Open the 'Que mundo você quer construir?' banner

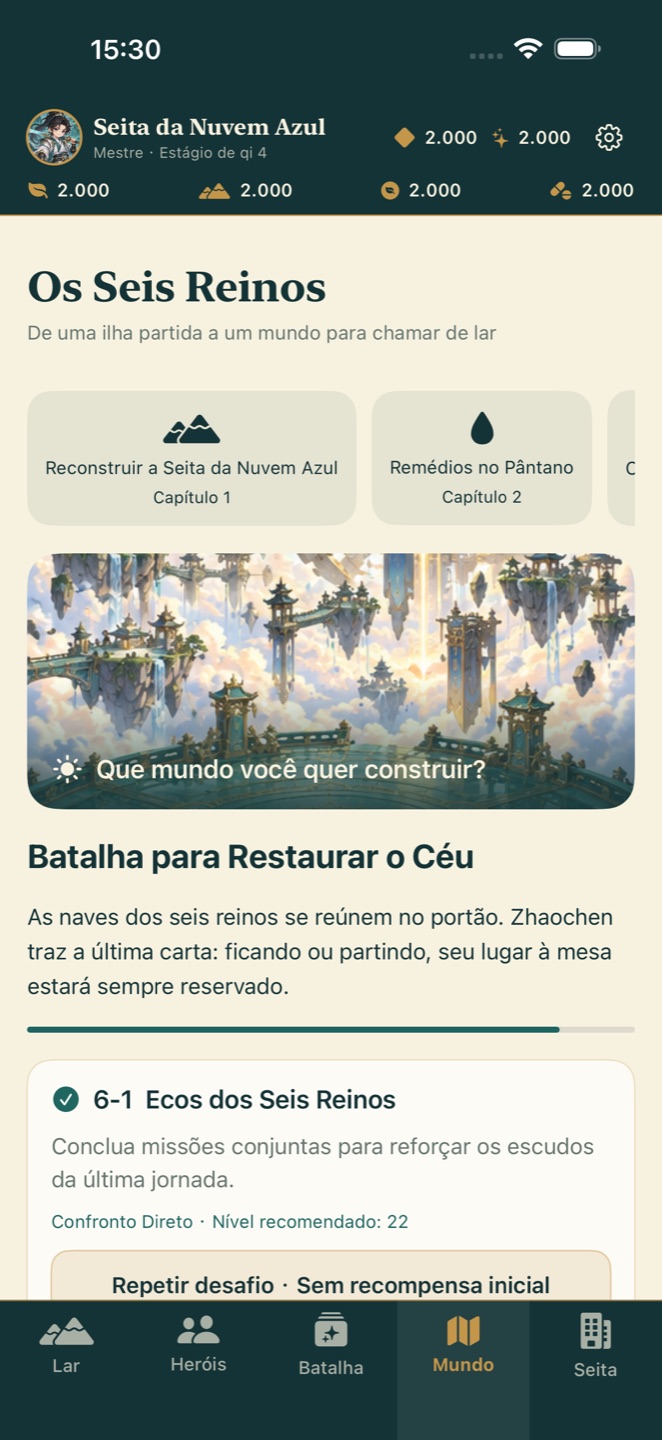[331, 681]
